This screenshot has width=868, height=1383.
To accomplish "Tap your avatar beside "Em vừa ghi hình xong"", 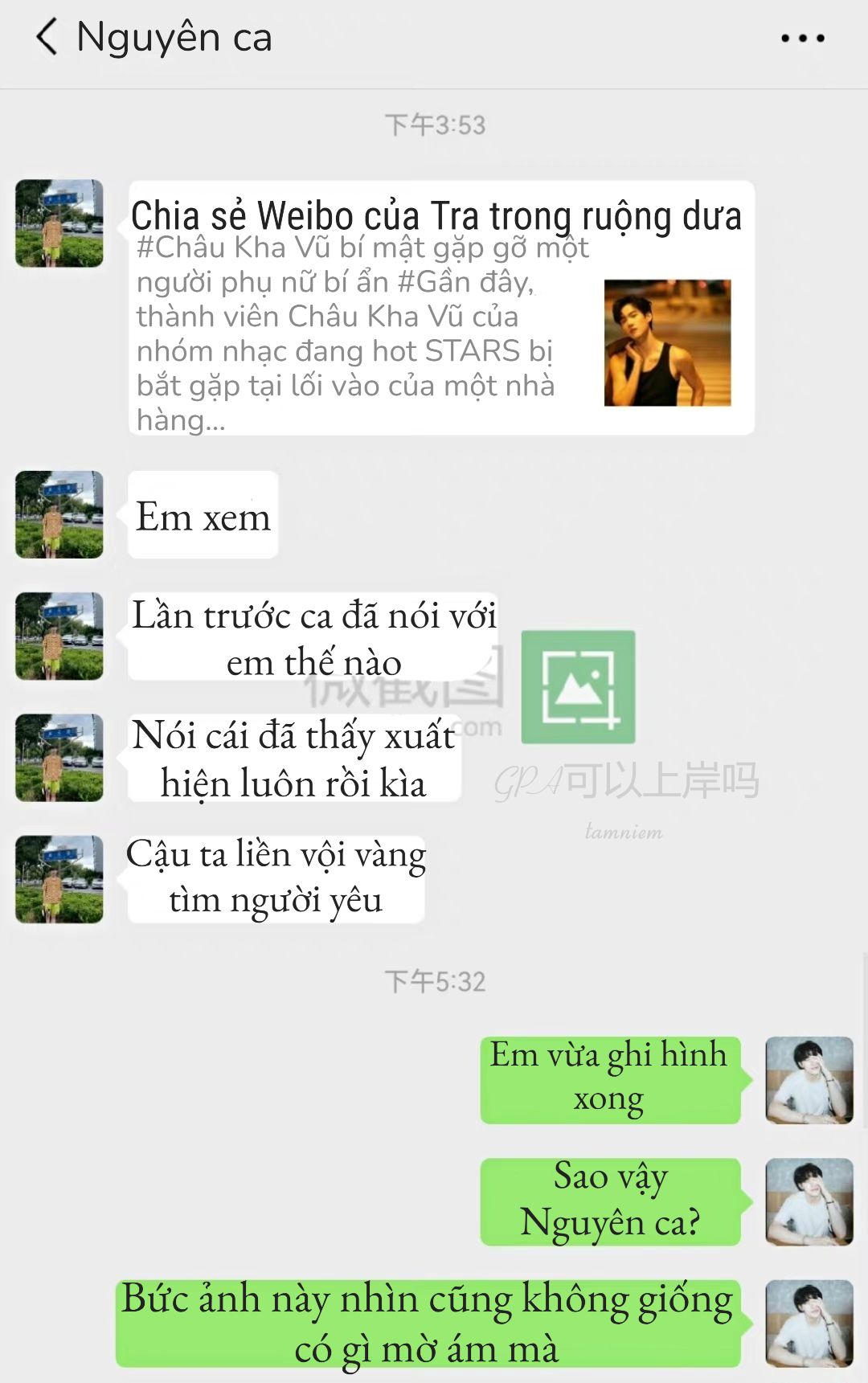I will click(809, 1080).
